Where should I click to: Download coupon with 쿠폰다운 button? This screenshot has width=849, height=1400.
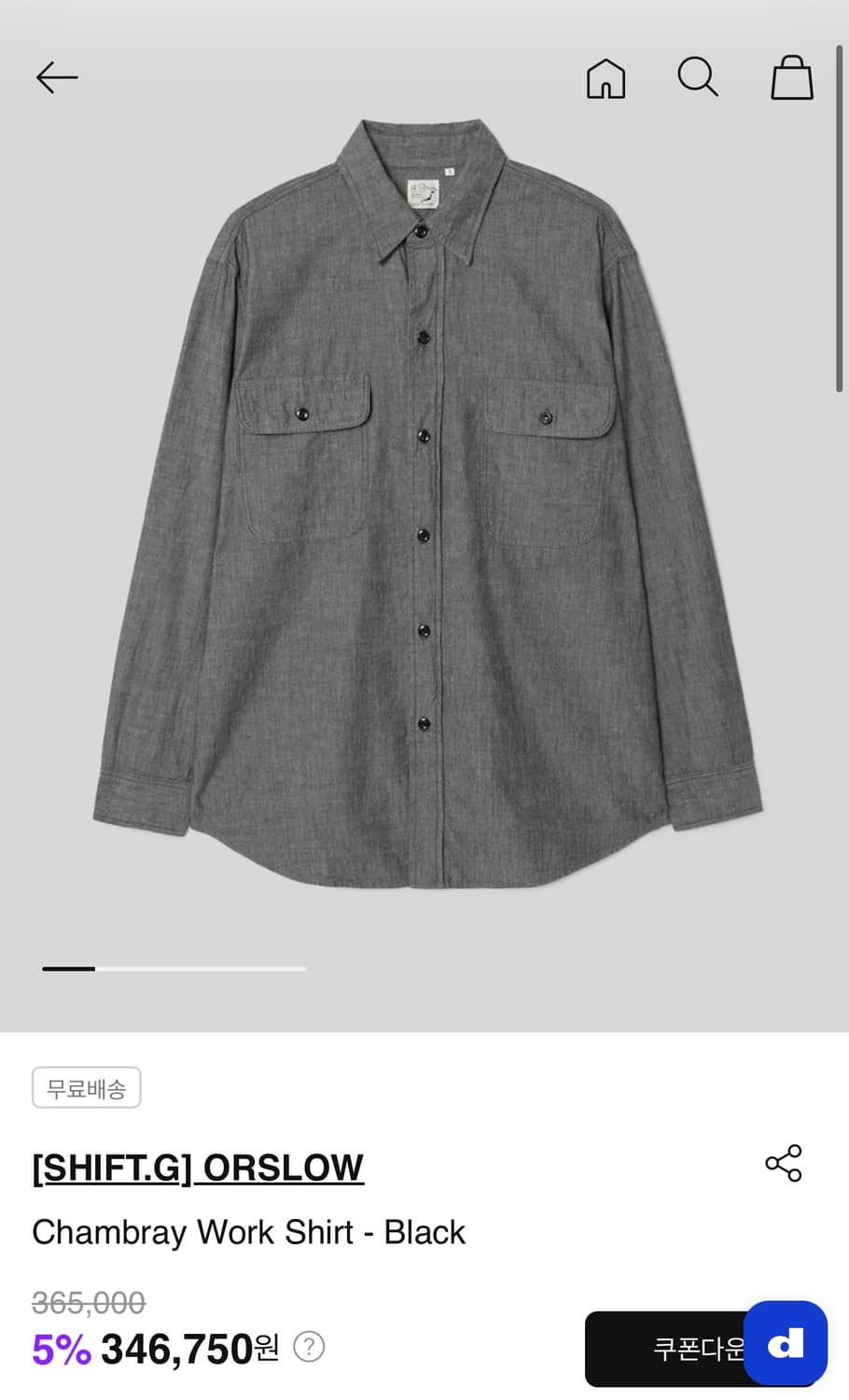click(672, 1349)
